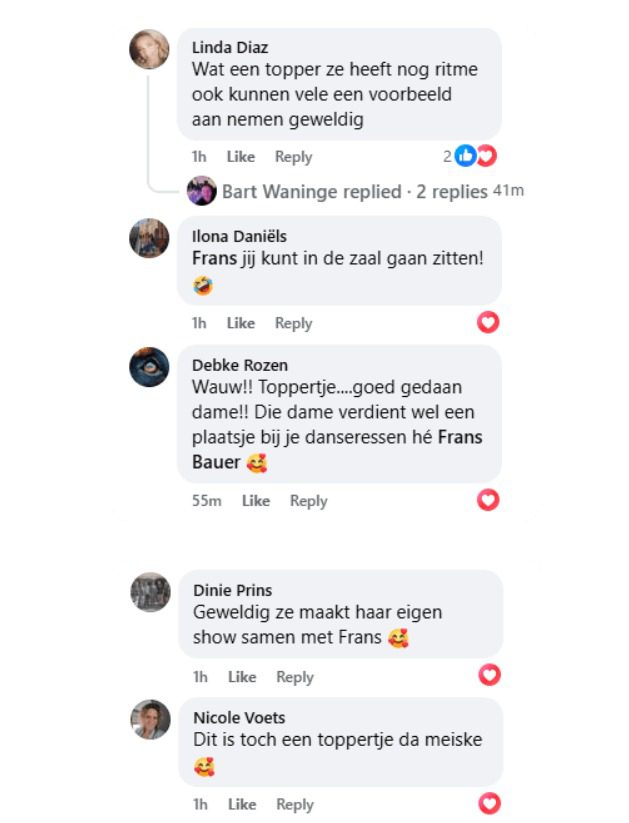Expand Bart Waninge's replies thread

click(354, 191)
